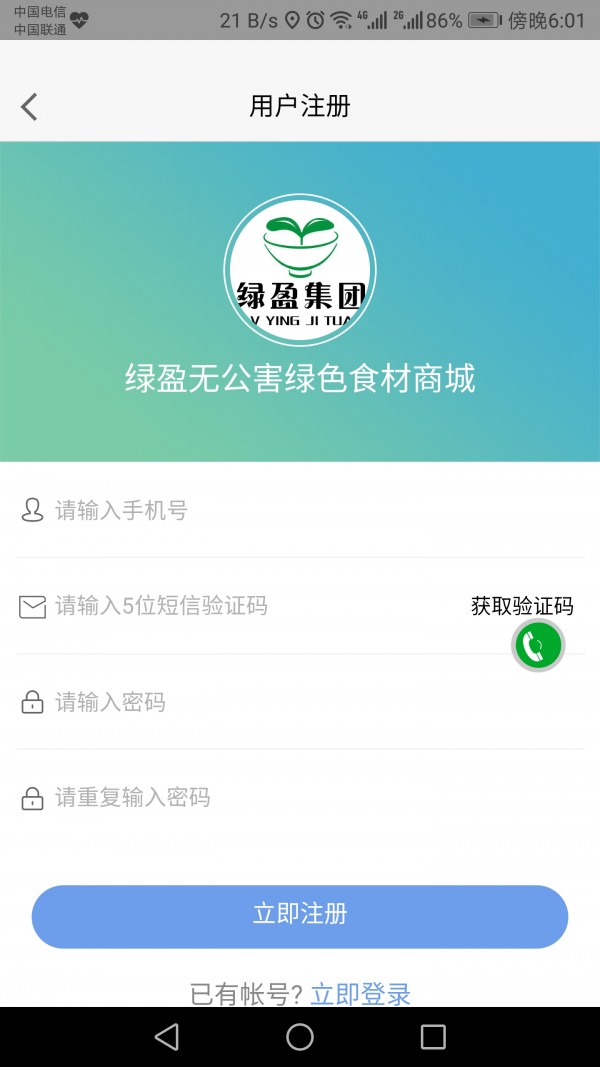This screenshot has width=600, height=1067.
Task: Go back using the header arrow
Action: [x=29, y=106]
